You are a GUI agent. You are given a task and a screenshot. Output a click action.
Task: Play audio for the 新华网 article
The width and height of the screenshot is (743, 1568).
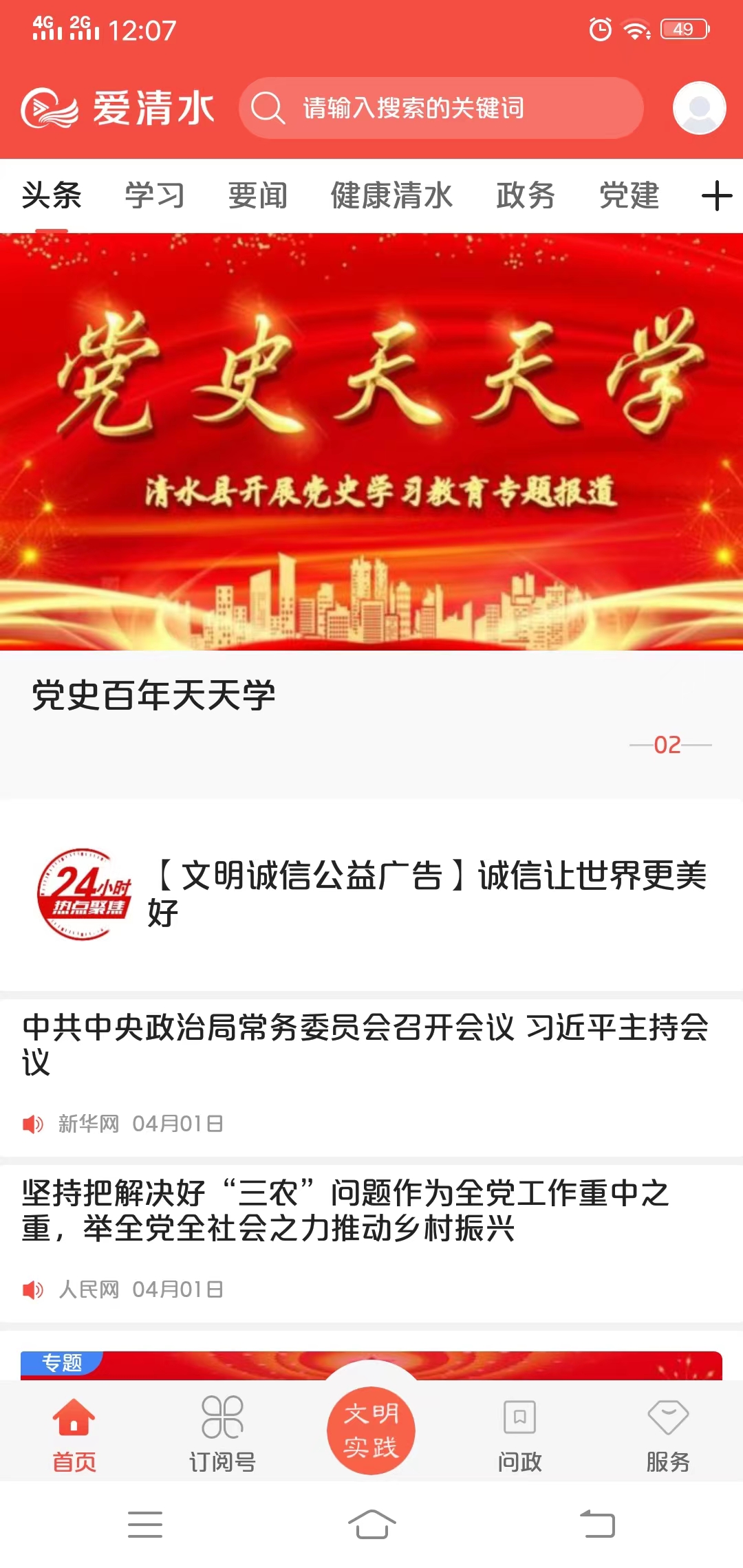tap(32, 1124)
